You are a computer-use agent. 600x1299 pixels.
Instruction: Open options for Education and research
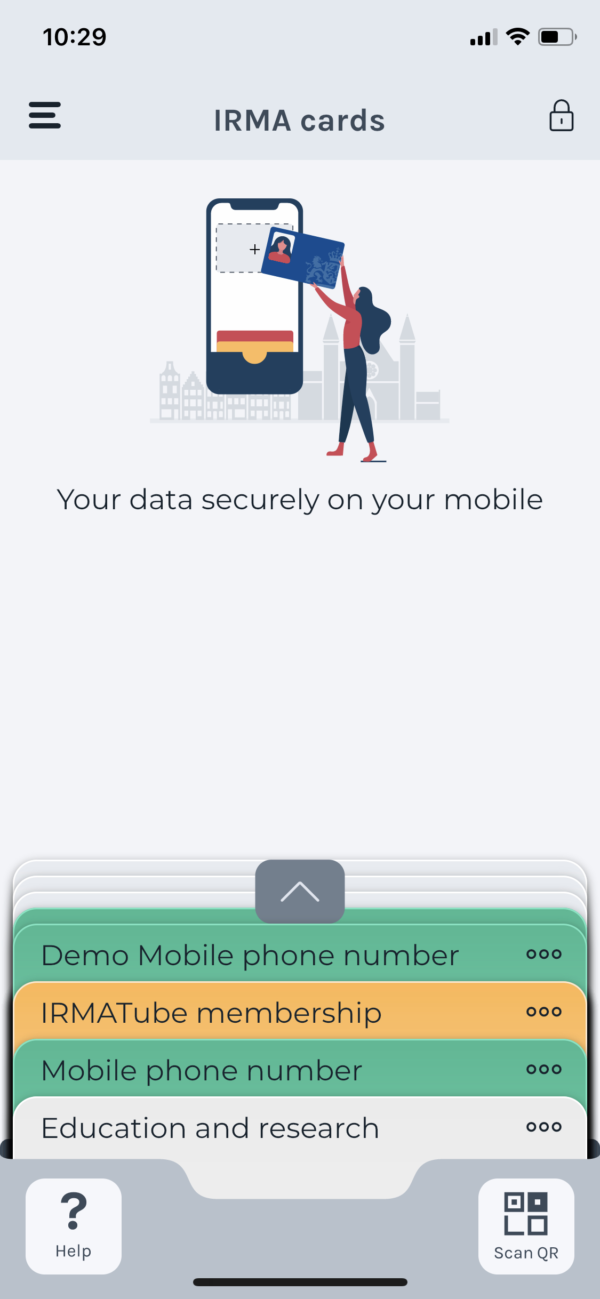point(544,1127)
